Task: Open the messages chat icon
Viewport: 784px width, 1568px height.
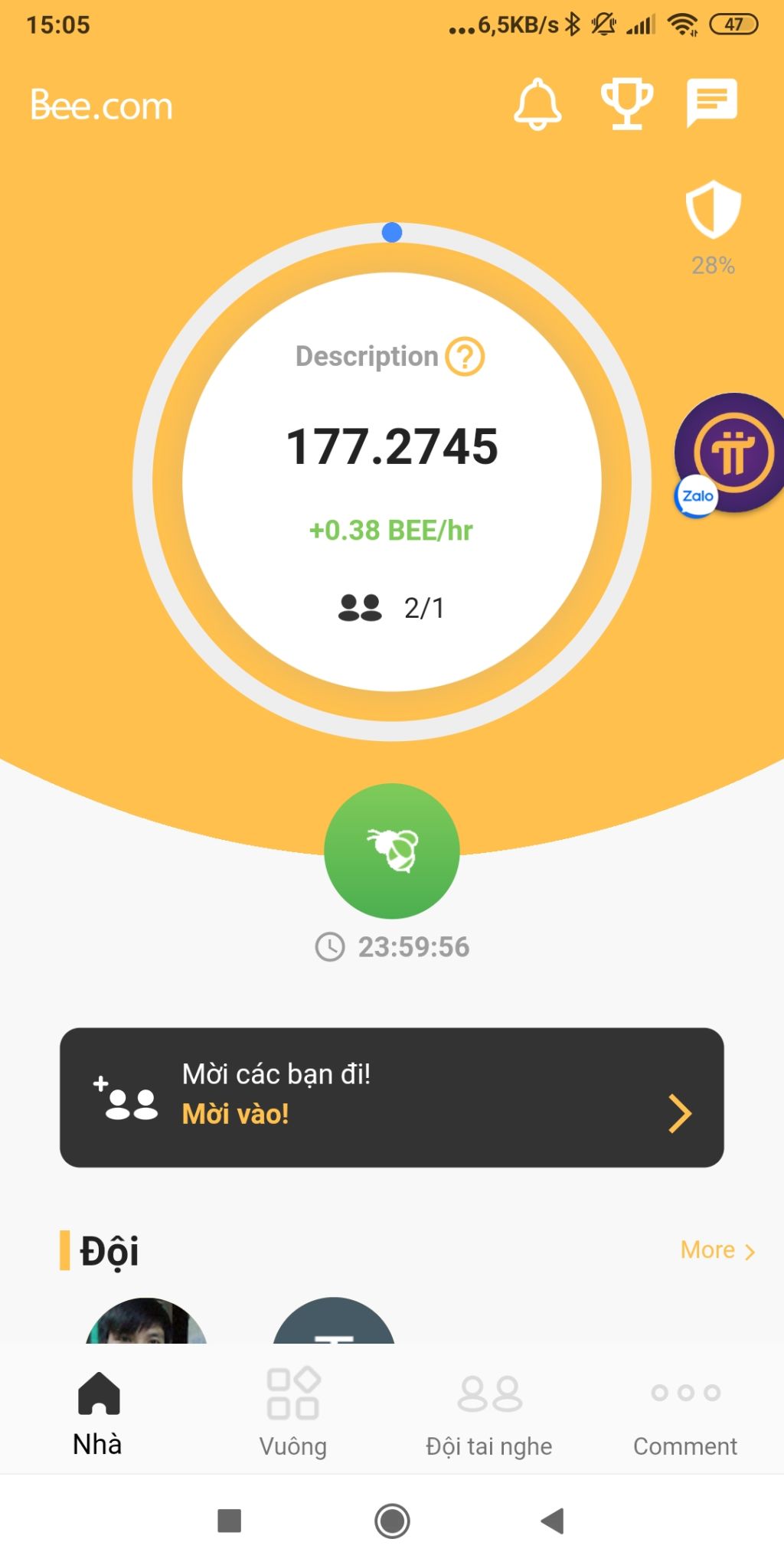Action: (712, 103)
